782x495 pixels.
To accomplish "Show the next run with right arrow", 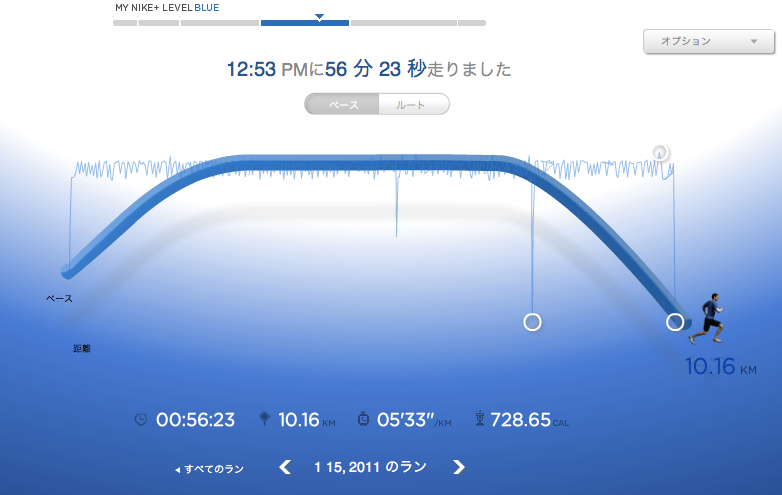I will (458, 467).
